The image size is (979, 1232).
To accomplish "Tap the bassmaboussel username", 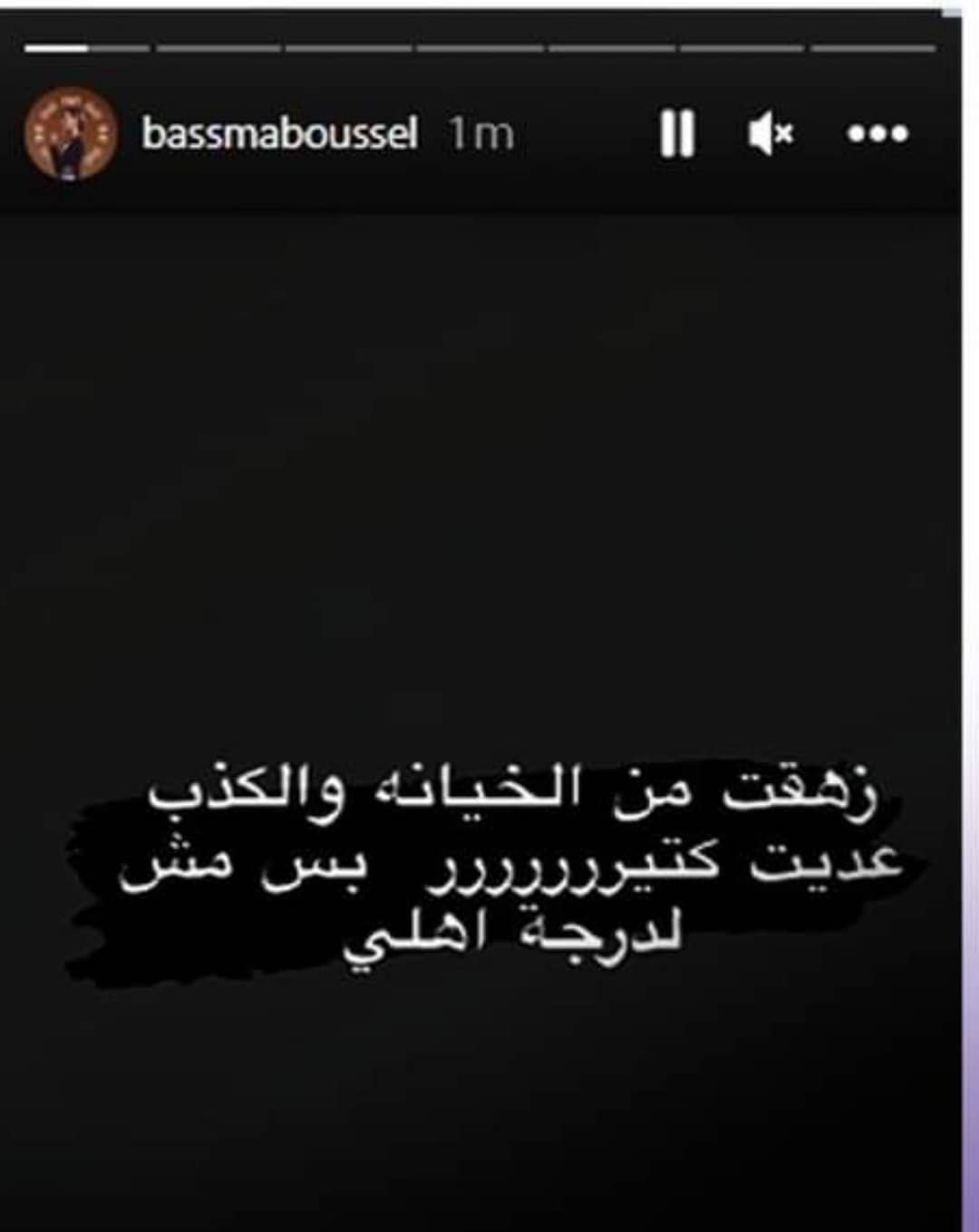I will (279, 134).
